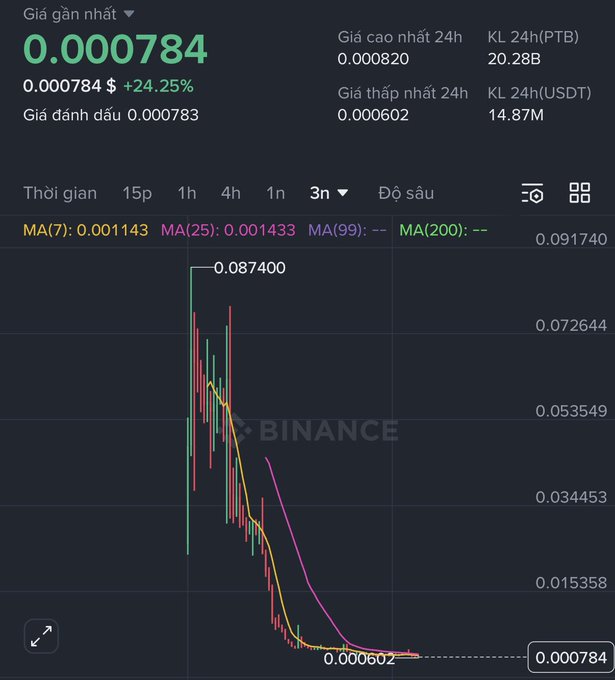Switch chart to 4h interval
615x680 pixels.
(x=231, y=193)
